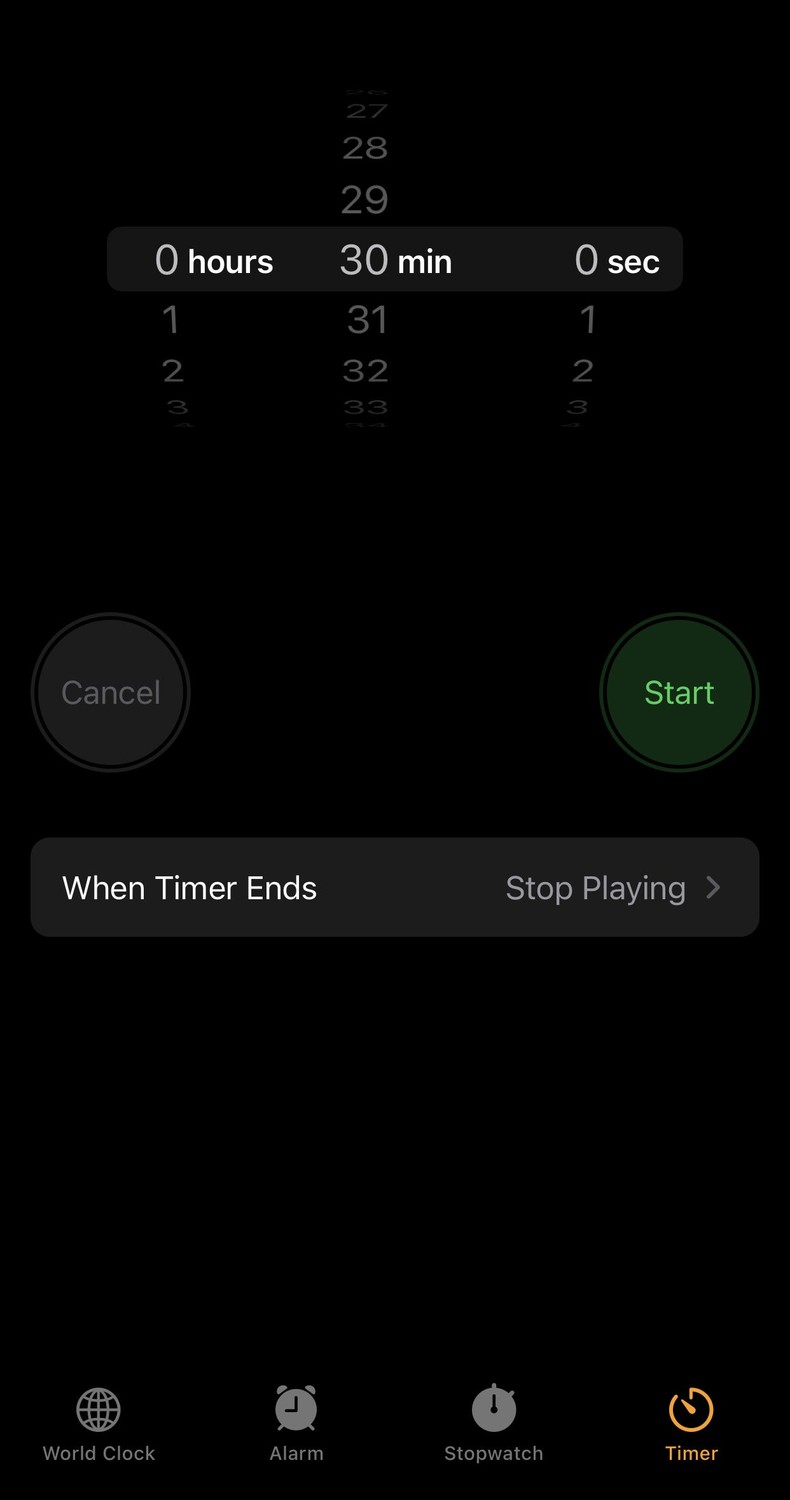
Task: Switch to the Alarm tab
Action: coord(295,1425)
